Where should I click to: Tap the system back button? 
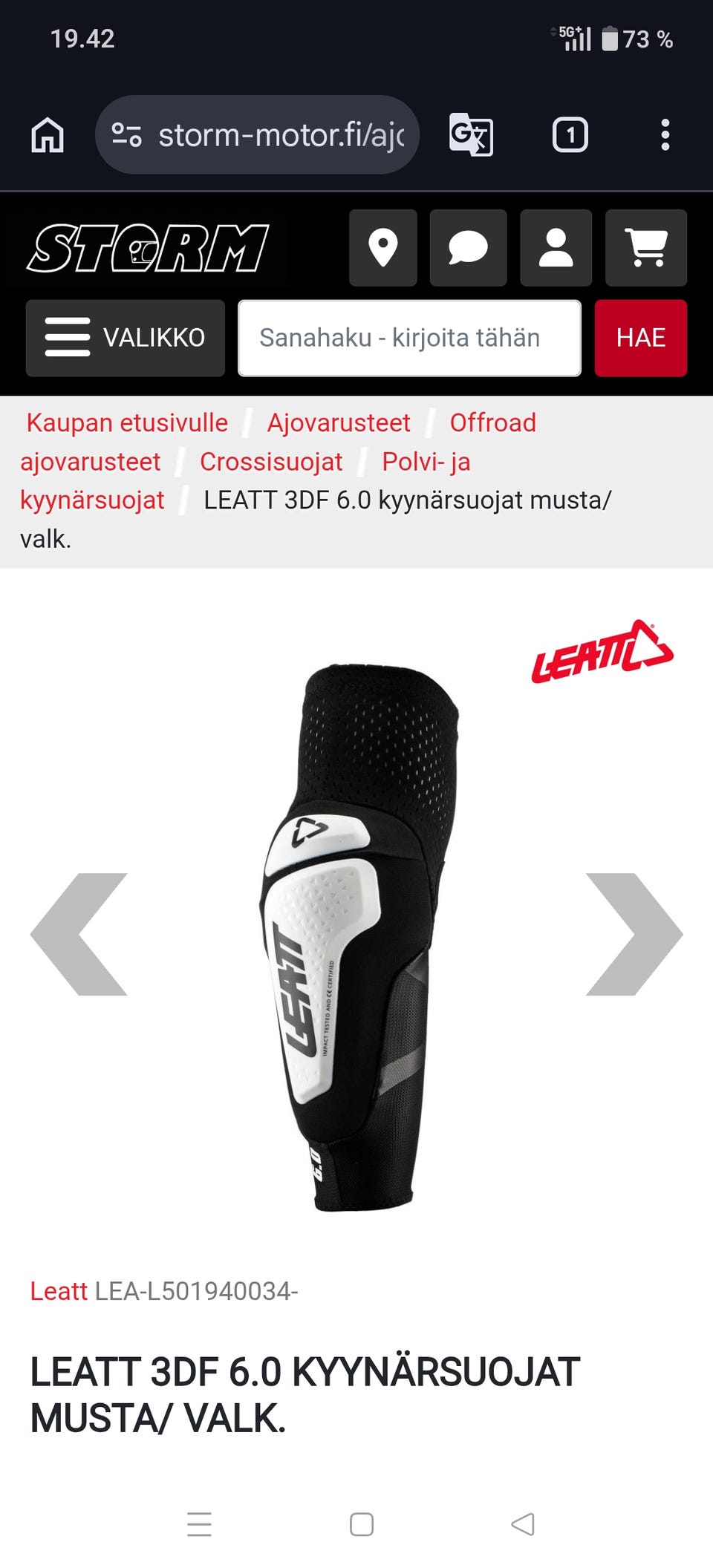pos(523,1524)
